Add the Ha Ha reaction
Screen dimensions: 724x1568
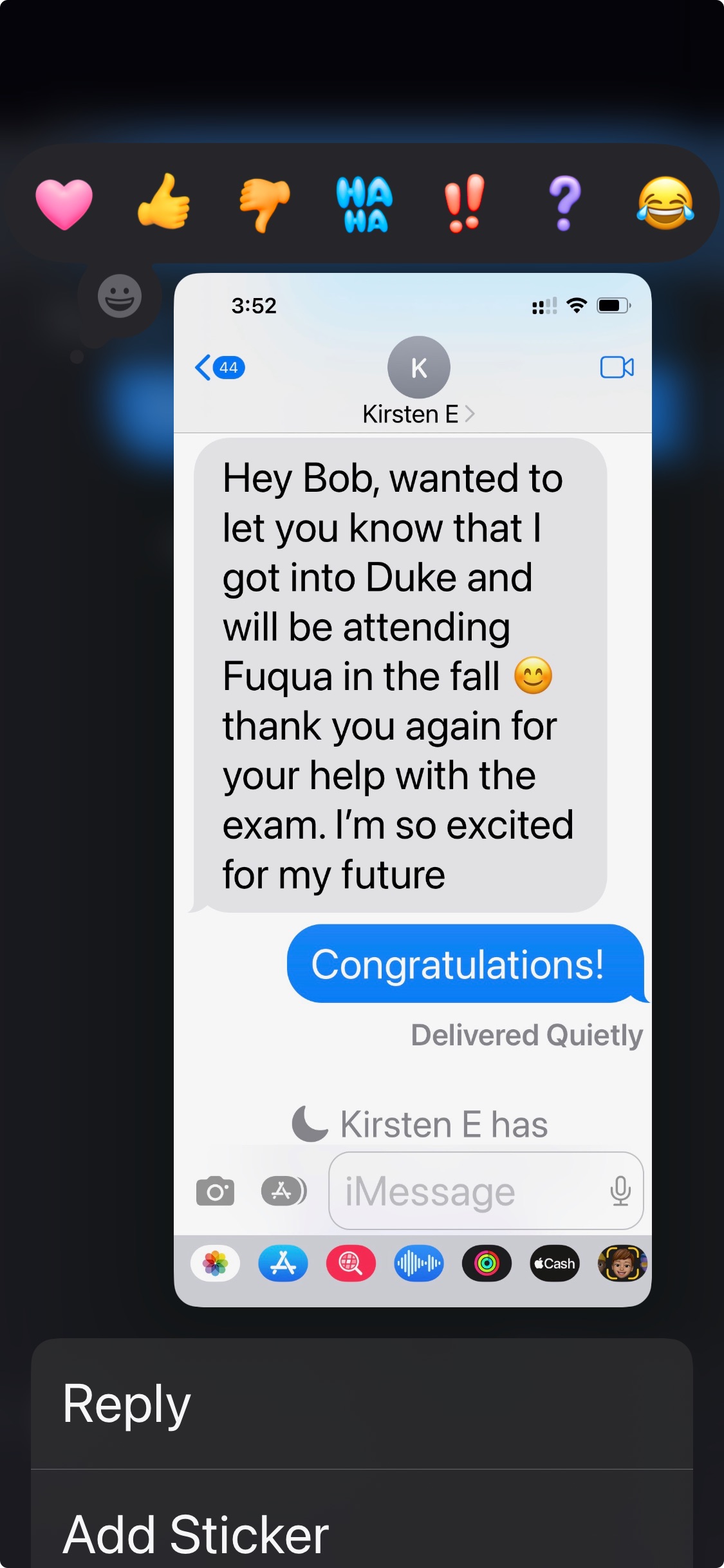[364, 204]
